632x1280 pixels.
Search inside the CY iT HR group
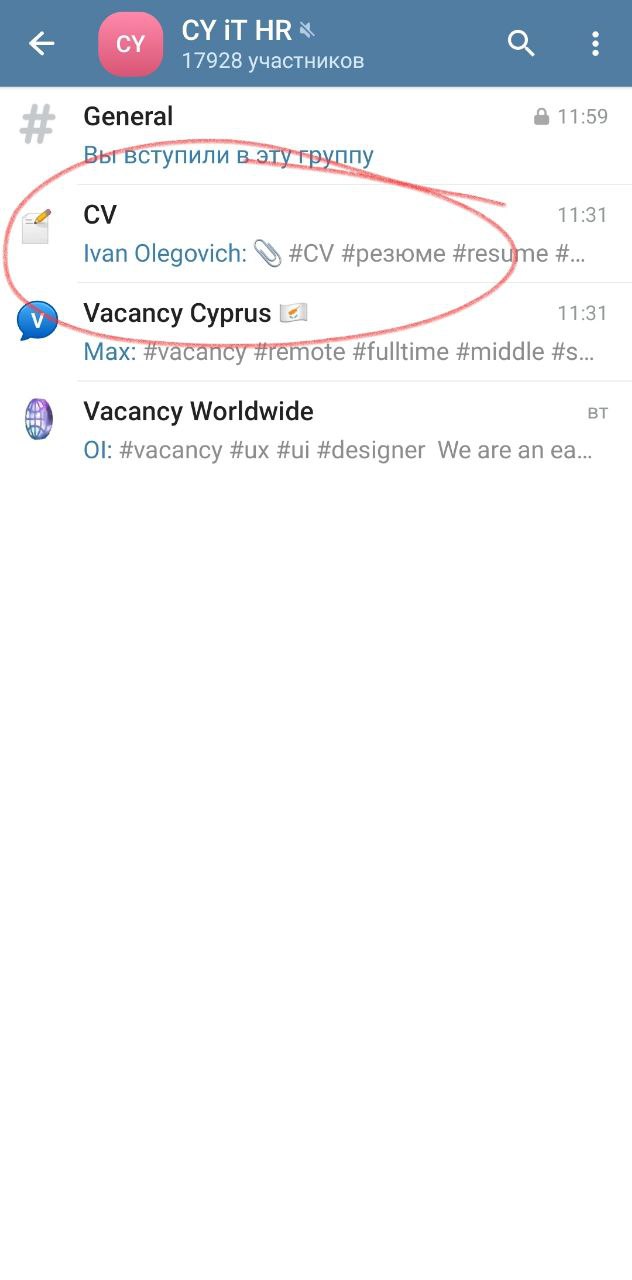coord(521,44)
